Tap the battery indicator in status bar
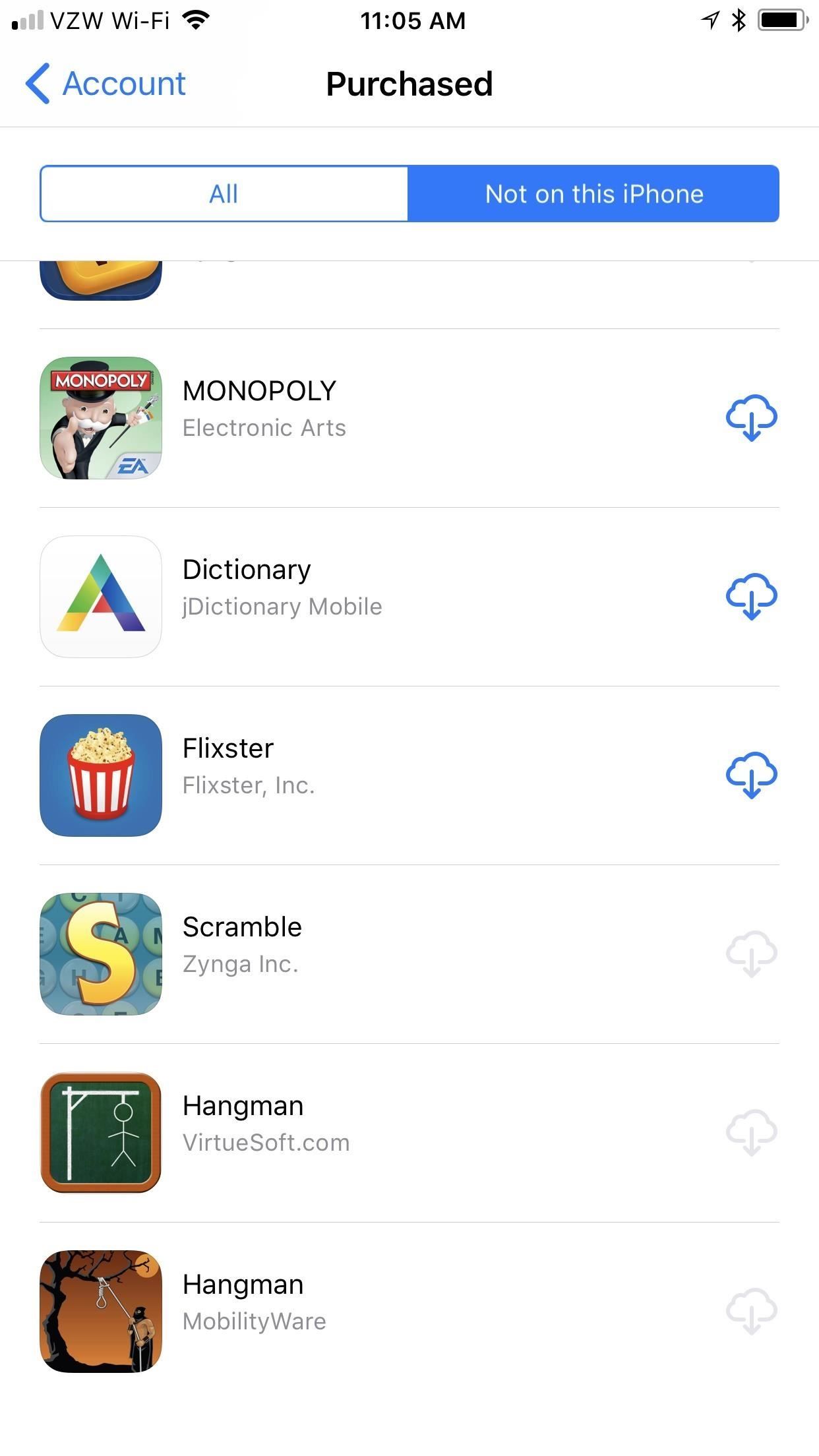The image size is (819, 1456). coord(782,20)
